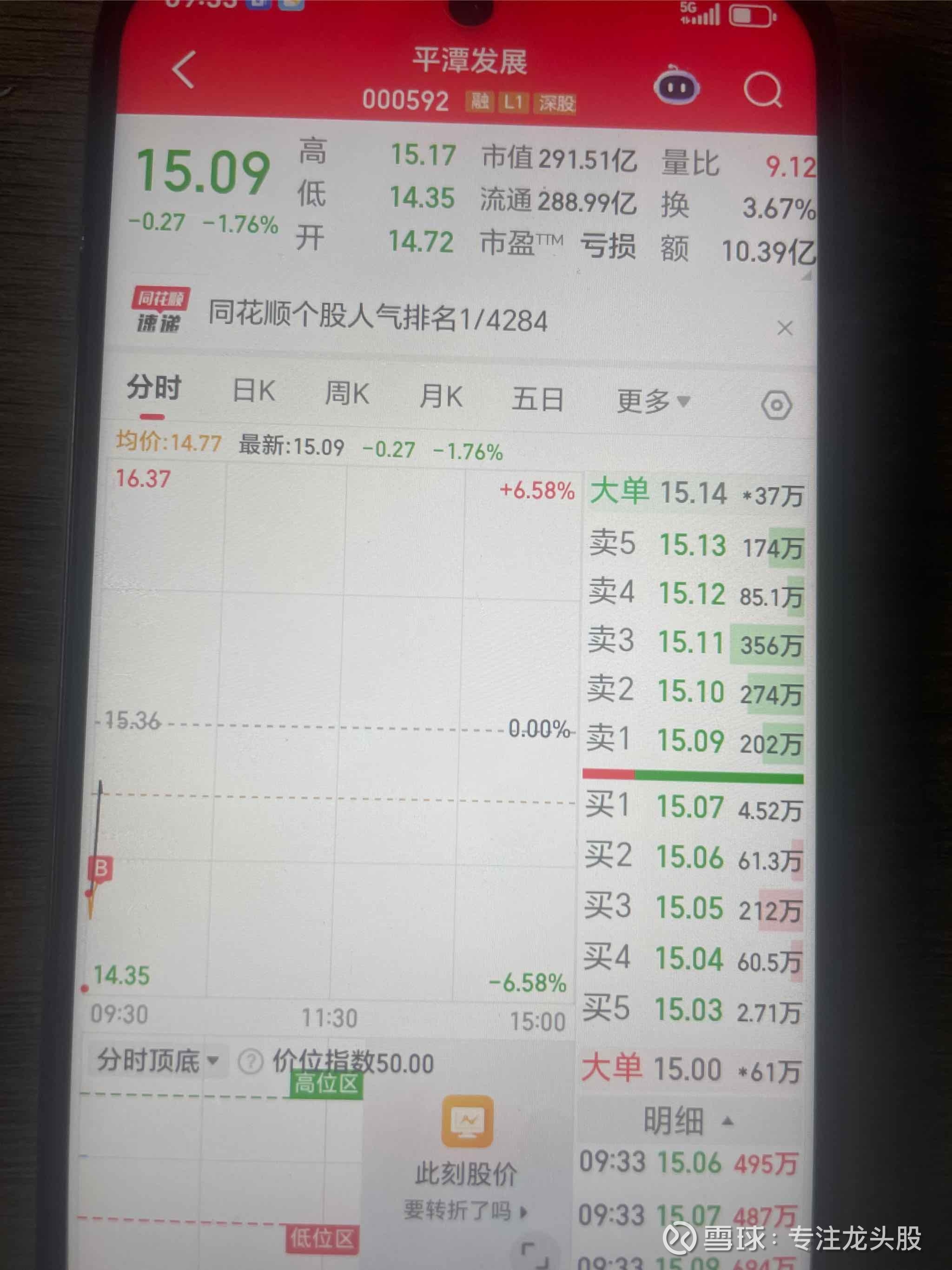
Task: Dismiss the 同花顺个股人气排名 banner
Action: [x=785, y=328]
